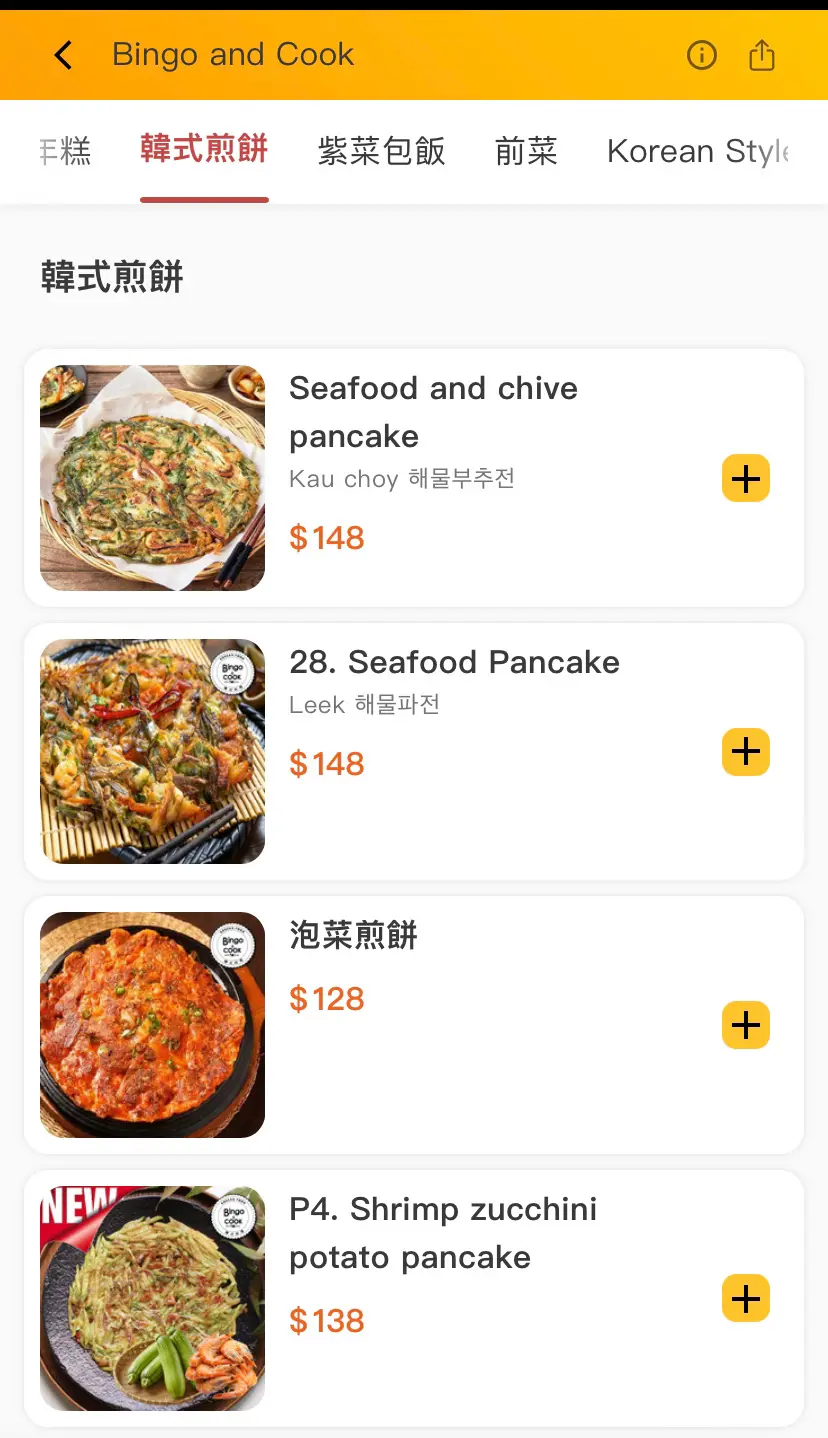
Task: Switch to the 紫菜包飯 tab
Action: (x=381, y=151)
